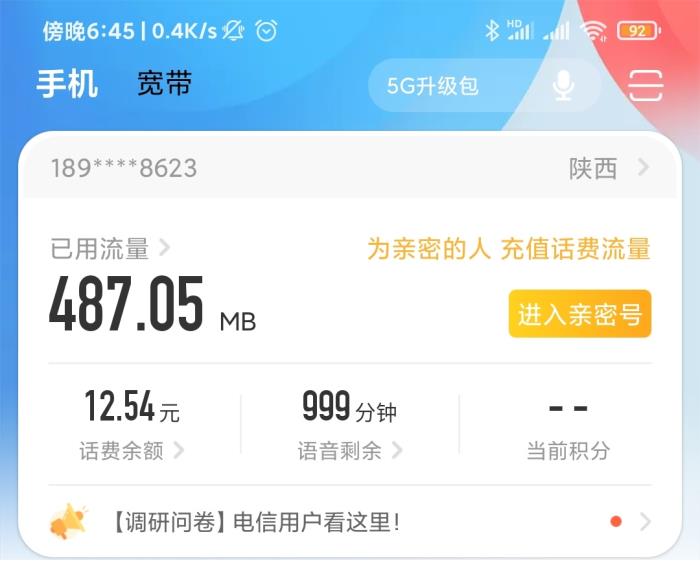
Task: View 已用流量 usage details
Action: (110, 248)
